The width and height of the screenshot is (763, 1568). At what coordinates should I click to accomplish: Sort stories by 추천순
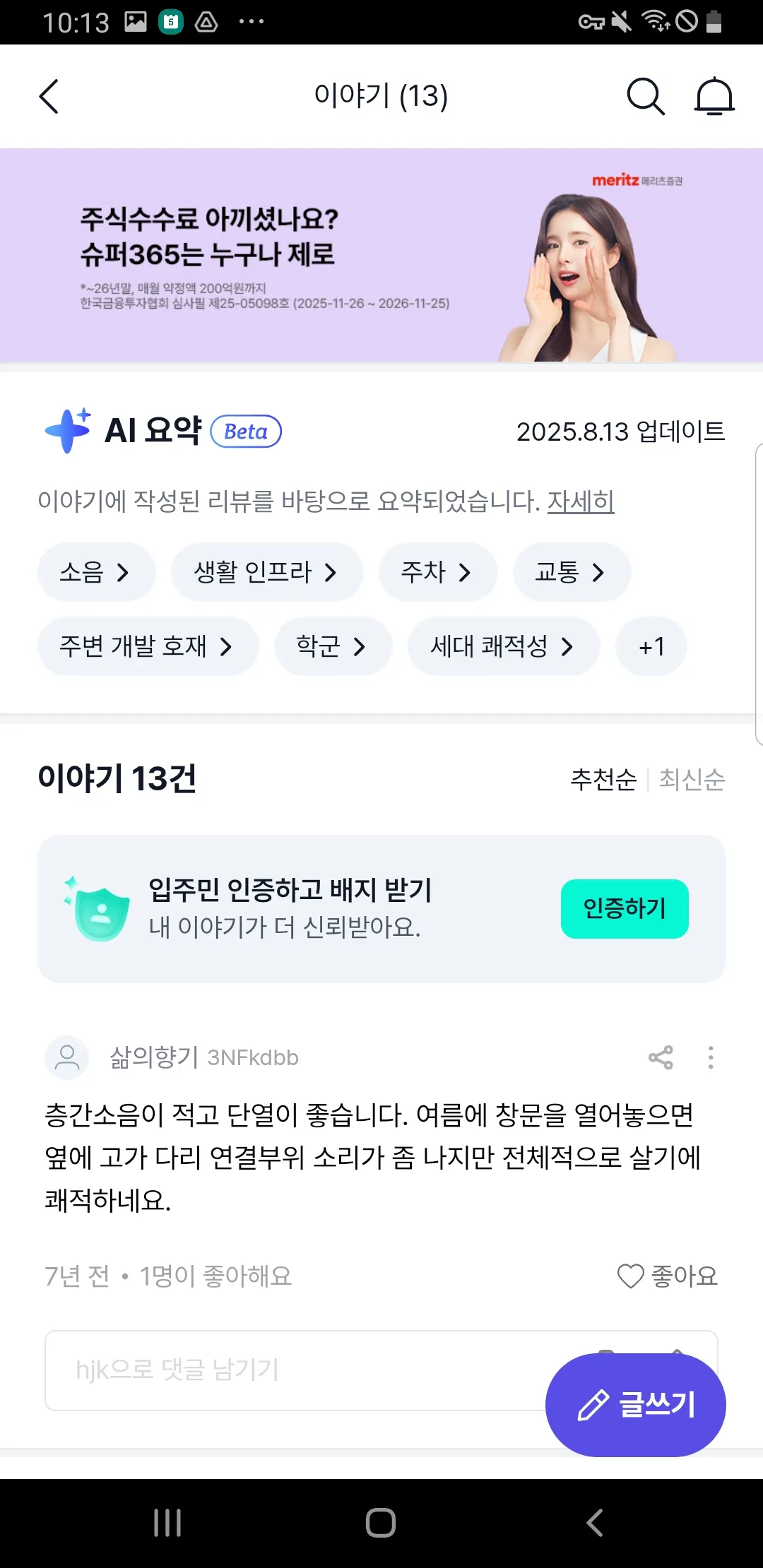pyautogui.click(x=603, y=779)
